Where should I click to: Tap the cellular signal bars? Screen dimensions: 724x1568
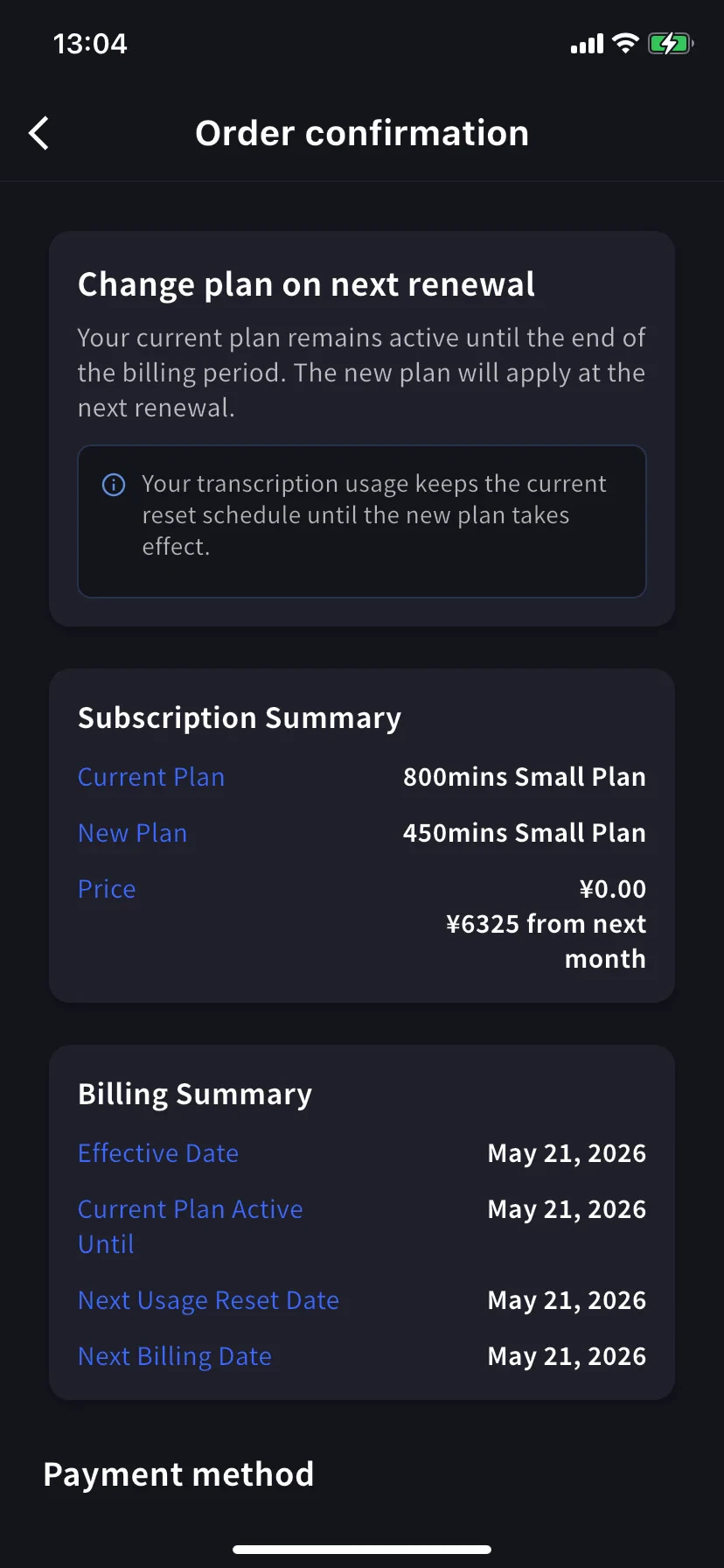pos(584,43)
